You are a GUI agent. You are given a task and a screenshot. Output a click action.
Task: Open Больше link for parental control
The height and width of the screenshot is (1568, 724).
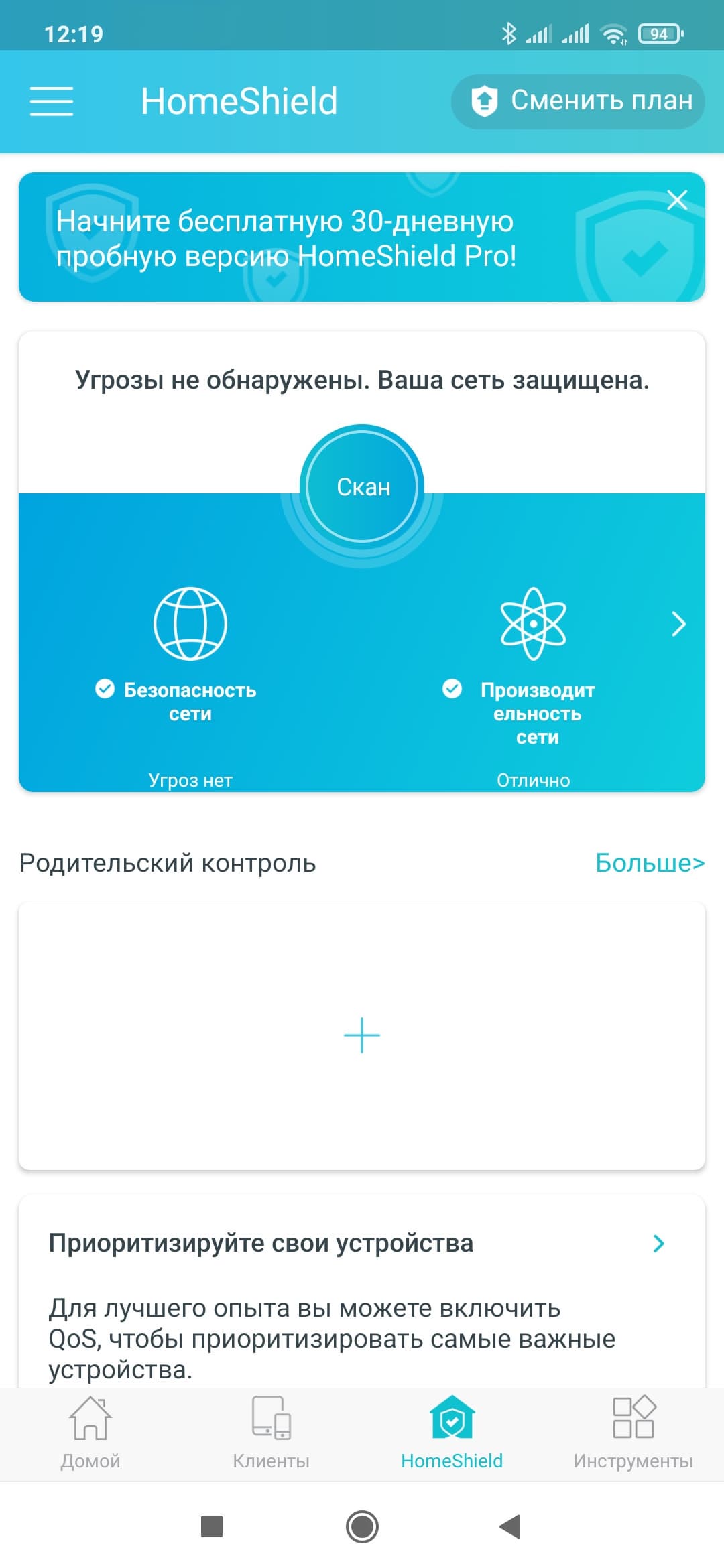click(650, 863)
